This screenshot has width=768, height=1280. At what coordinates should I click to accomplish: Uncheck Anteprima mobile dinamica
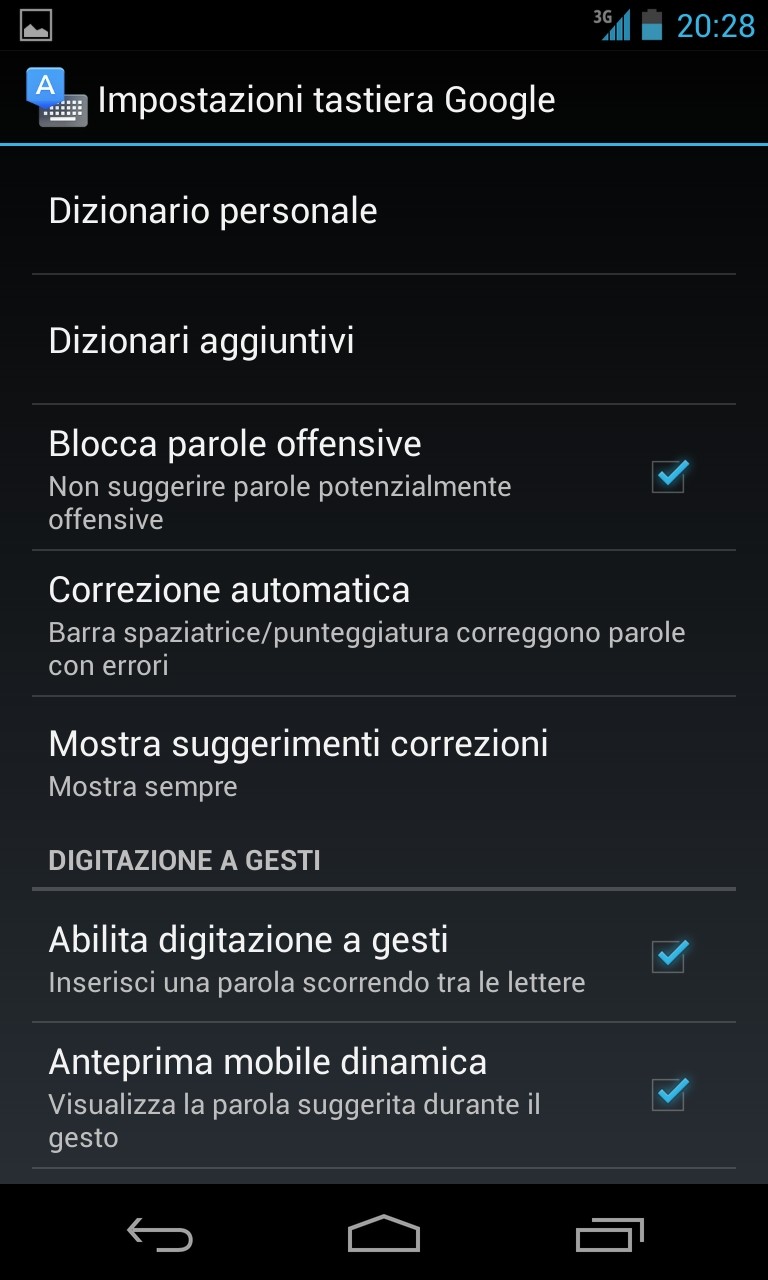click(x=669, y=1094)
